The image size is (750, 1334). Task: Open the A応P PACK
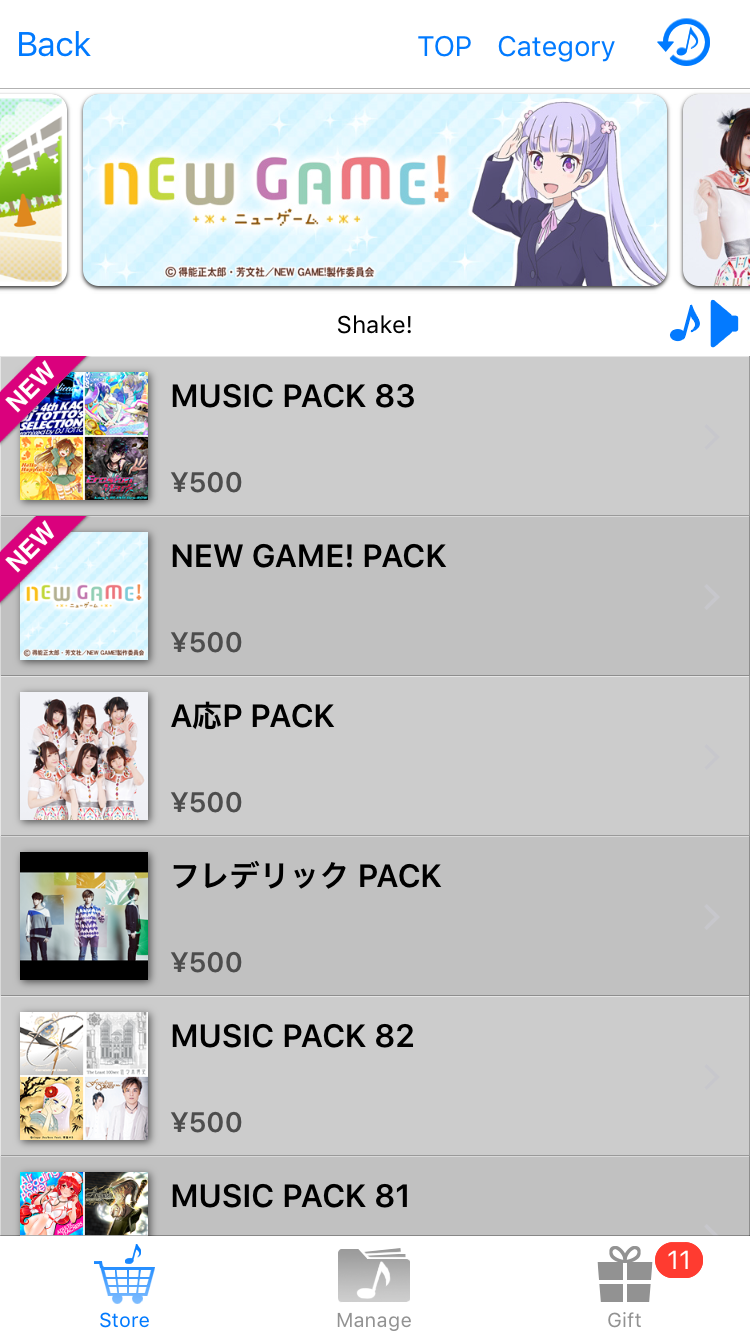[x=374, y=757]
